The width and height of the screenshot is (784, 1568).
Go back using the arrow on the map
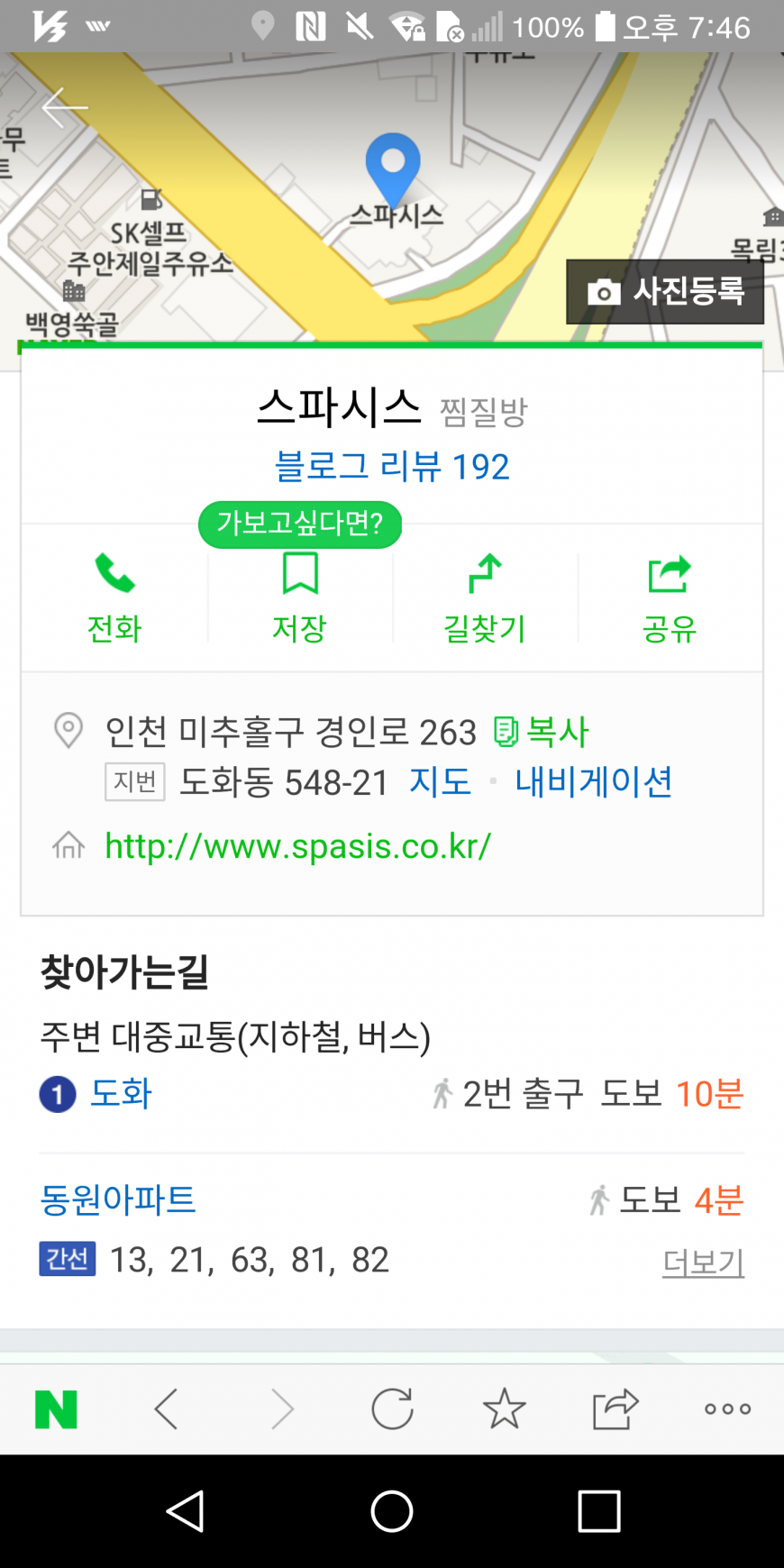point(65,108)
